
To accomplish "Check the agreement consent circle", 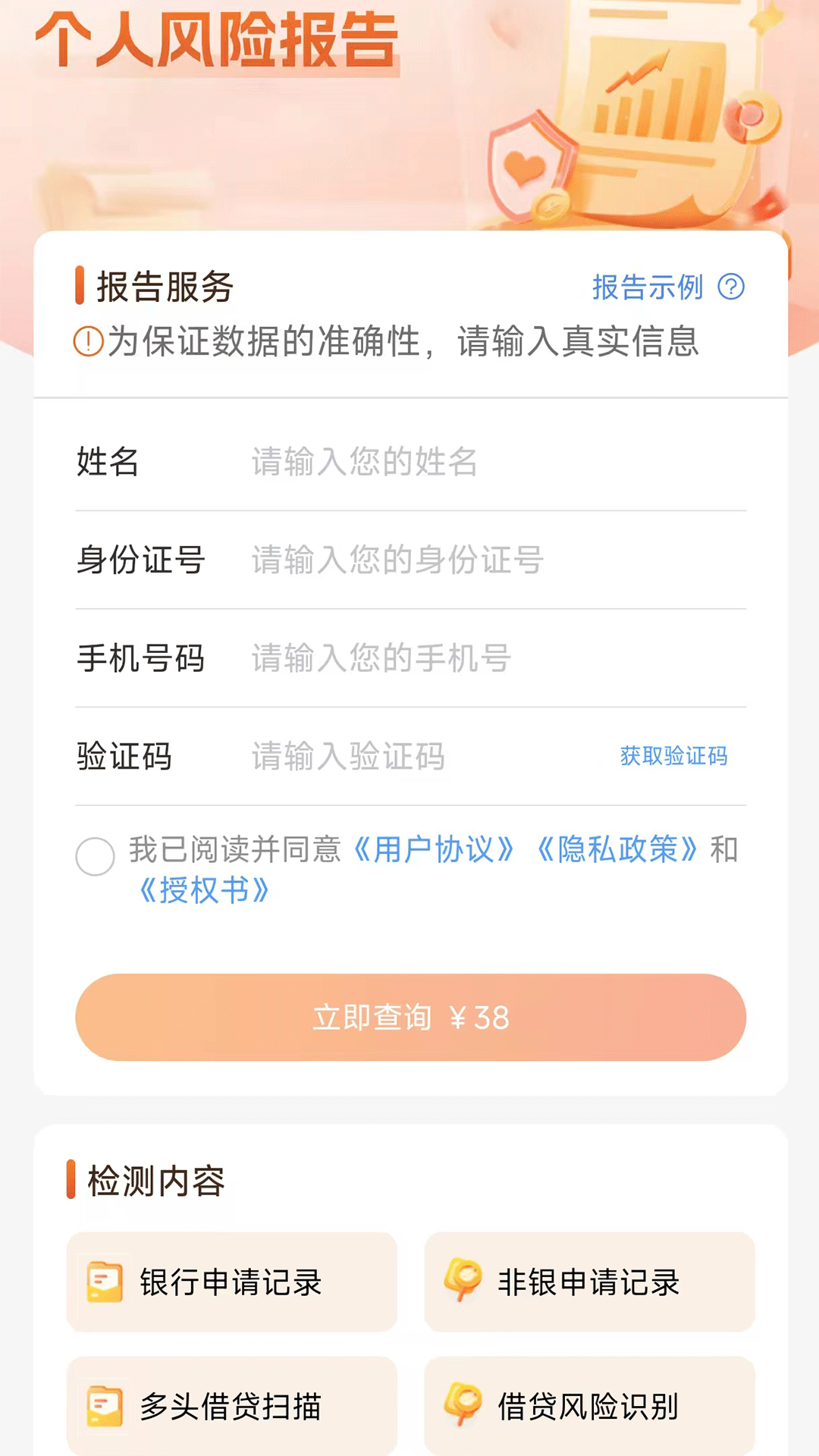I will (x=96, y=857).
